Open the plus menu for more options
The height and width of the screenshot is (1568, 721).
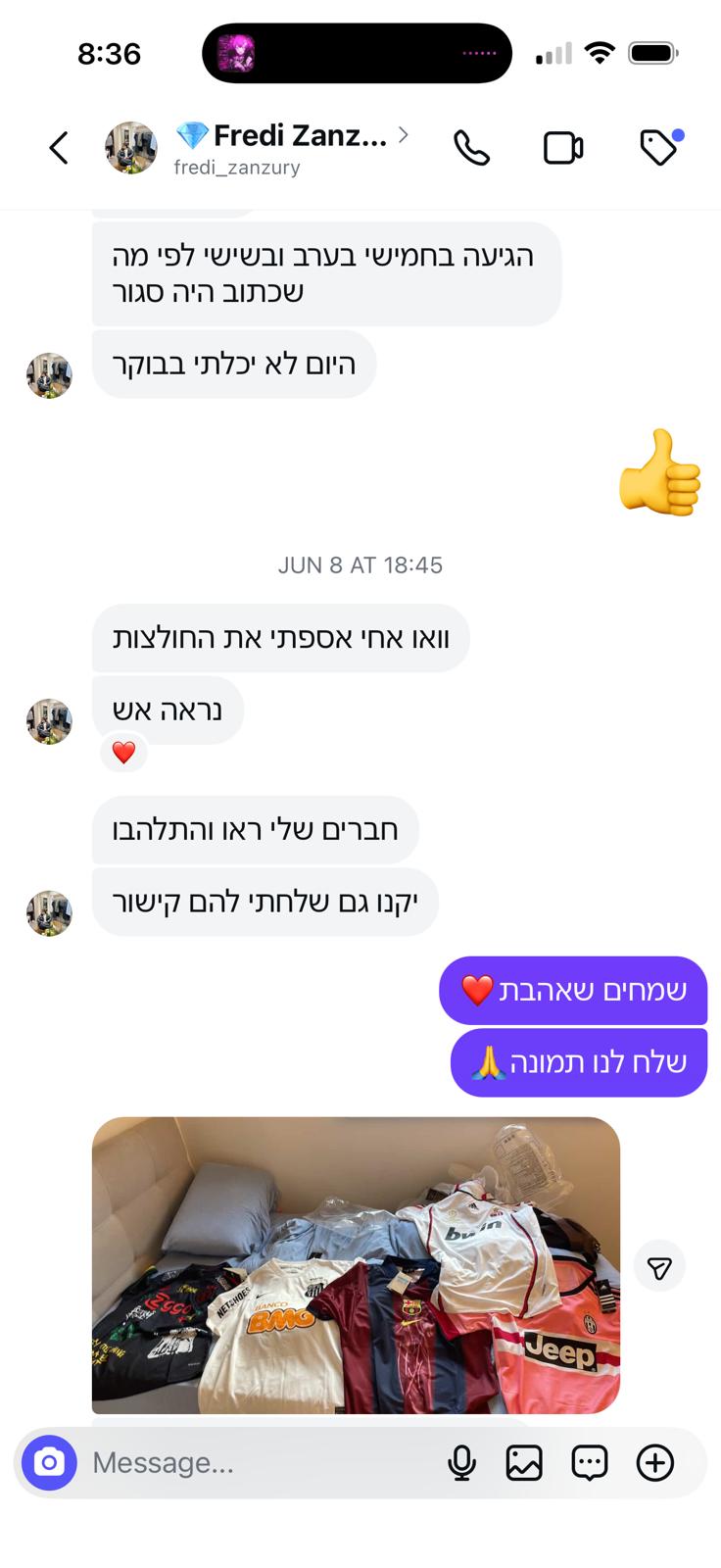(x=655, y=1462)
